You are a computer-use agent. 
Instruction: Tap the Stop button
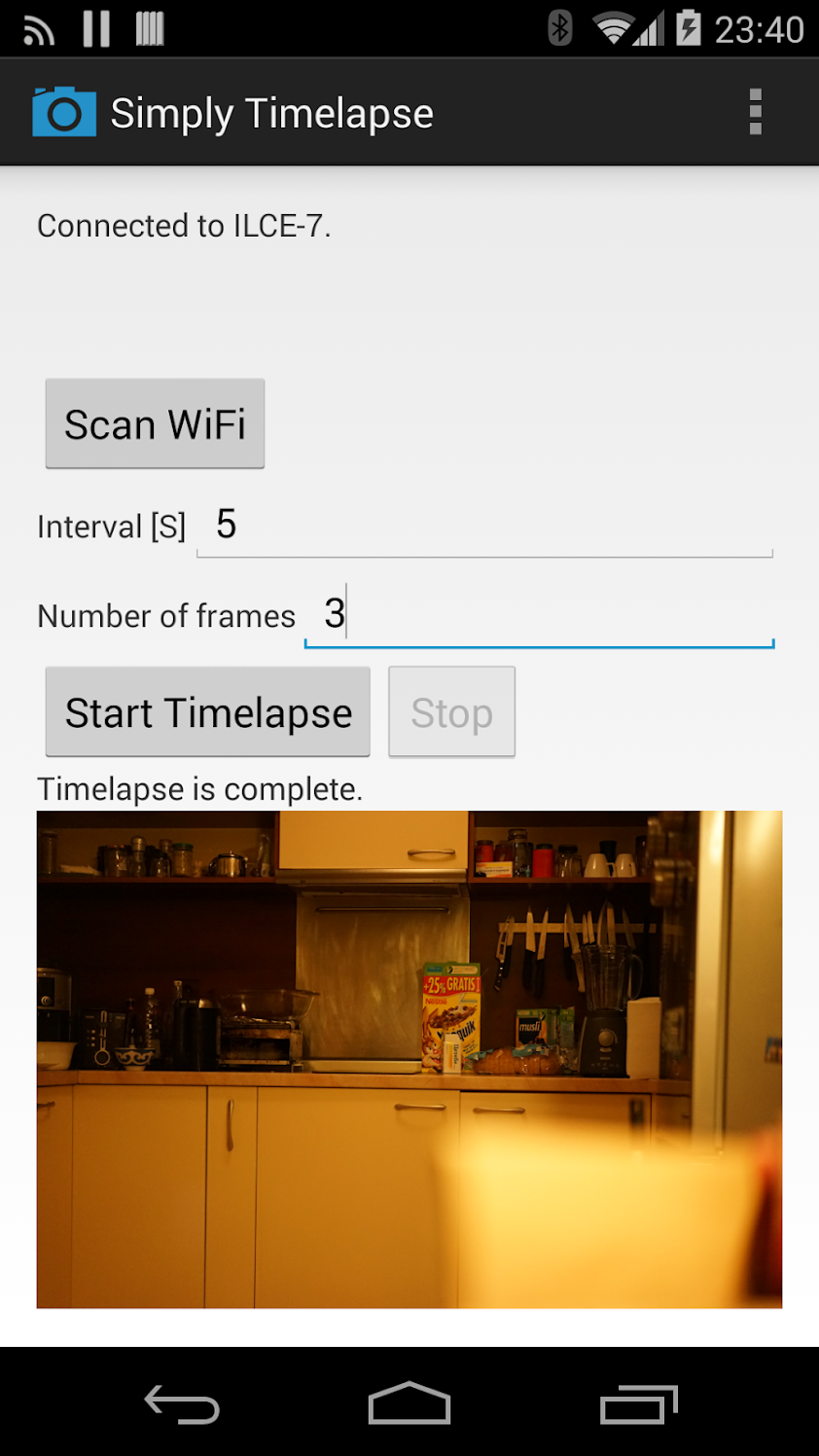tap(451, 712)
